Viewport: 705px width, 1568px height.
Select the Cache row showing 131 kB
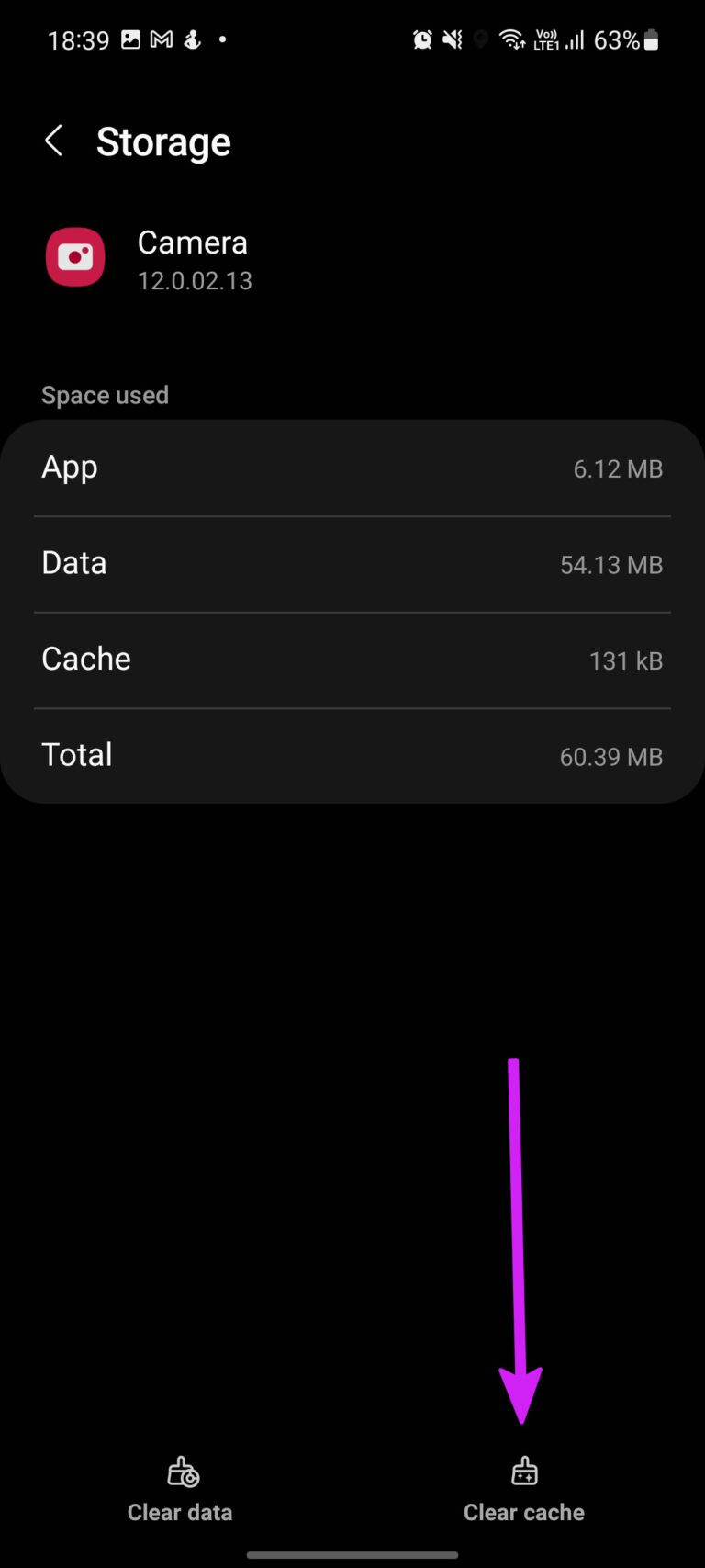point(352,660)
